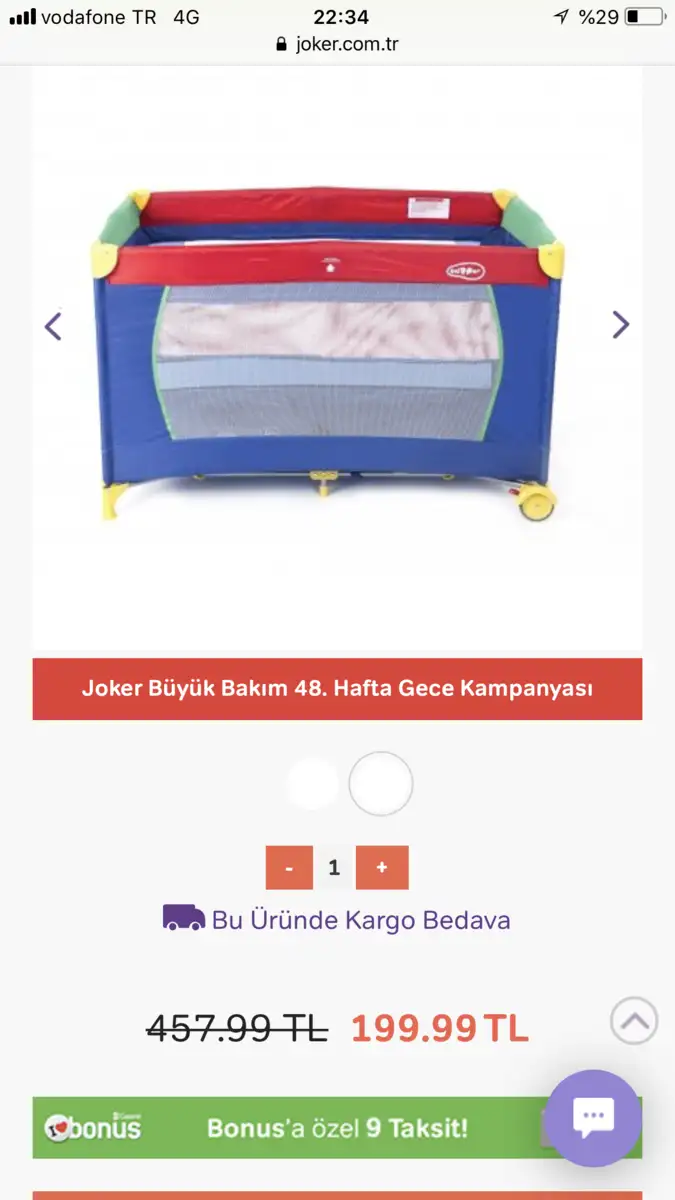Tap the joker.com.tr address bar
Screen dimensions: 675x1200
point(337,44)
